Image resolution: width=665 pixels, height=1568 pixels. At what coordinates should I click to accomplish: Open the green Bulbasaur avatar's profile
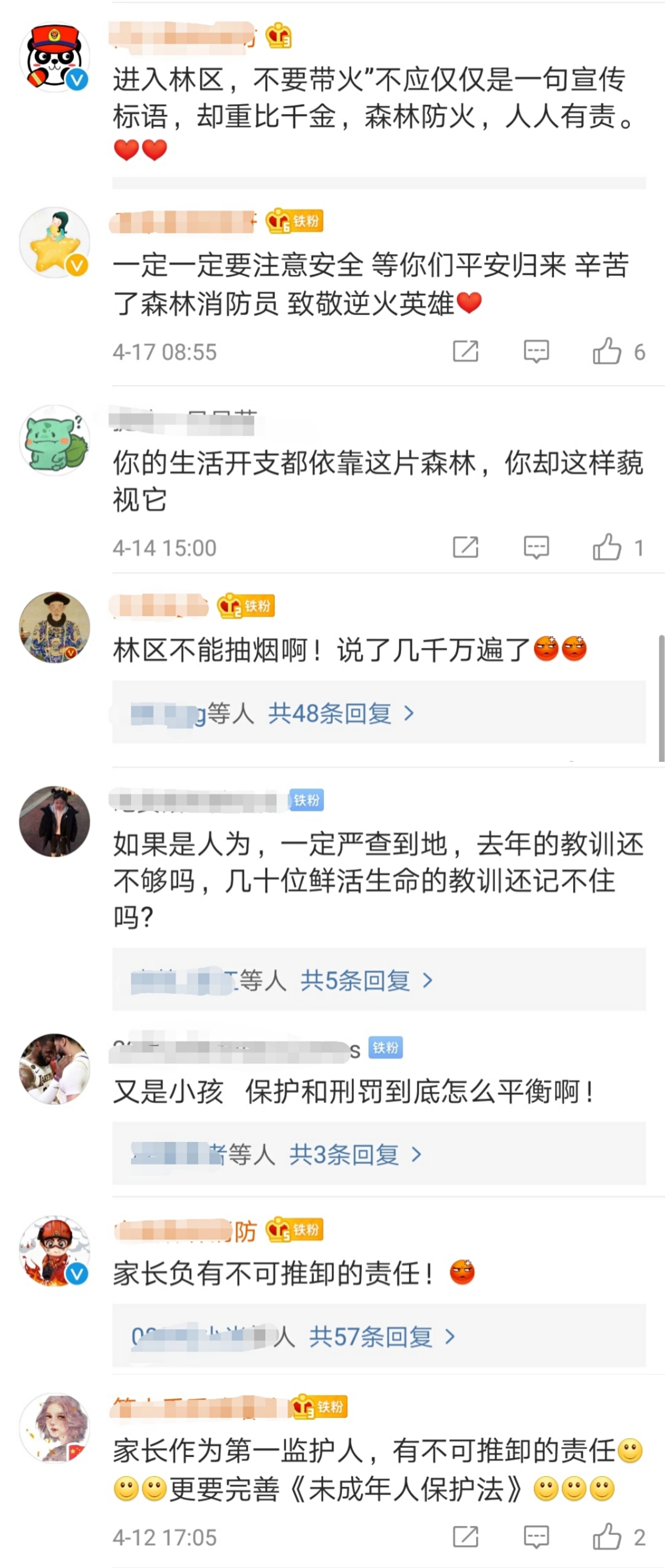(x=55, y=440)
